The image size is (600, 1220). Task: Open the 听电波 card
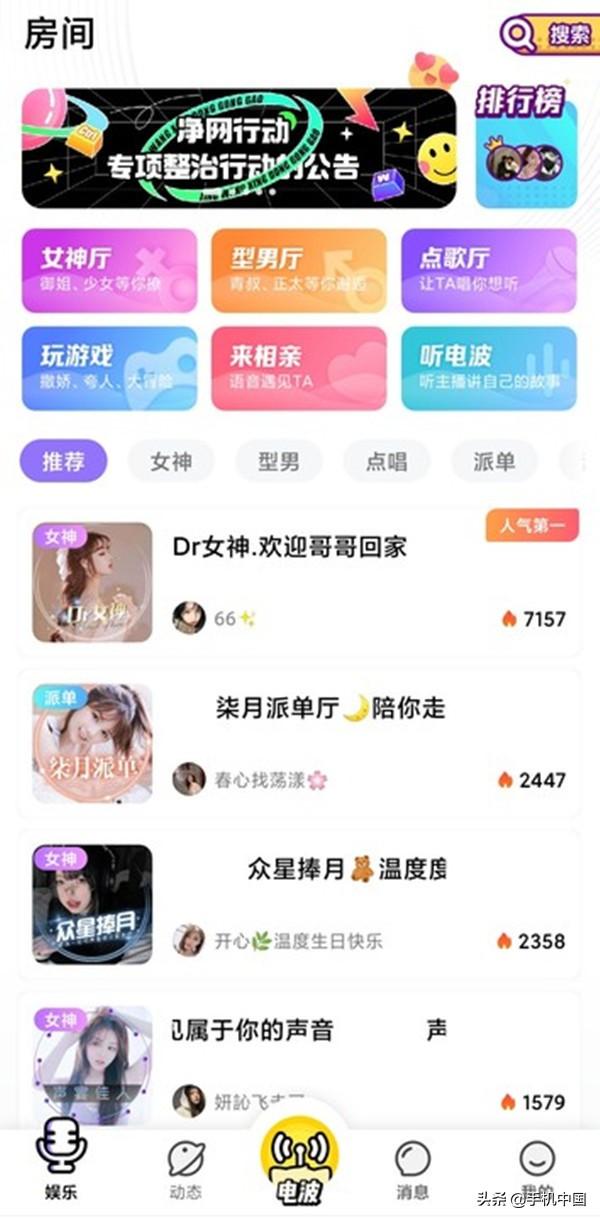coord(488,368)
